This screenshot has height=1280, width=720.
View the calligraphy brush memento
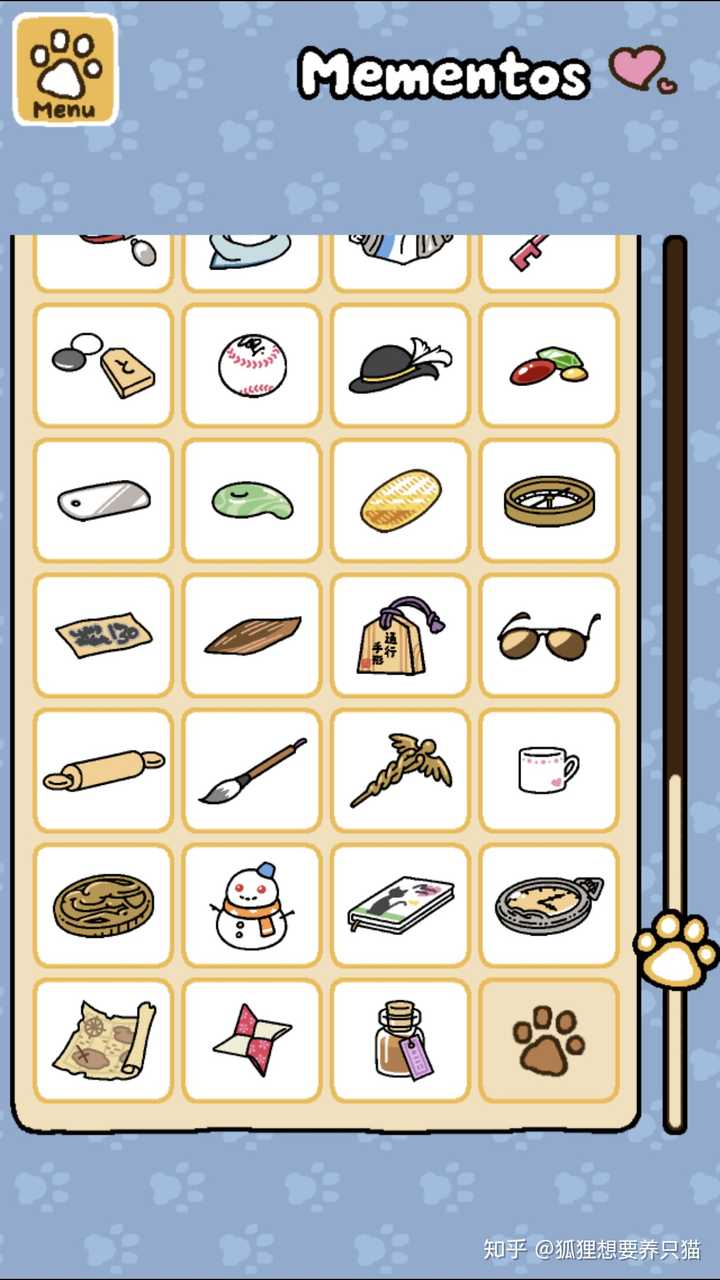[x=252, y=770]
